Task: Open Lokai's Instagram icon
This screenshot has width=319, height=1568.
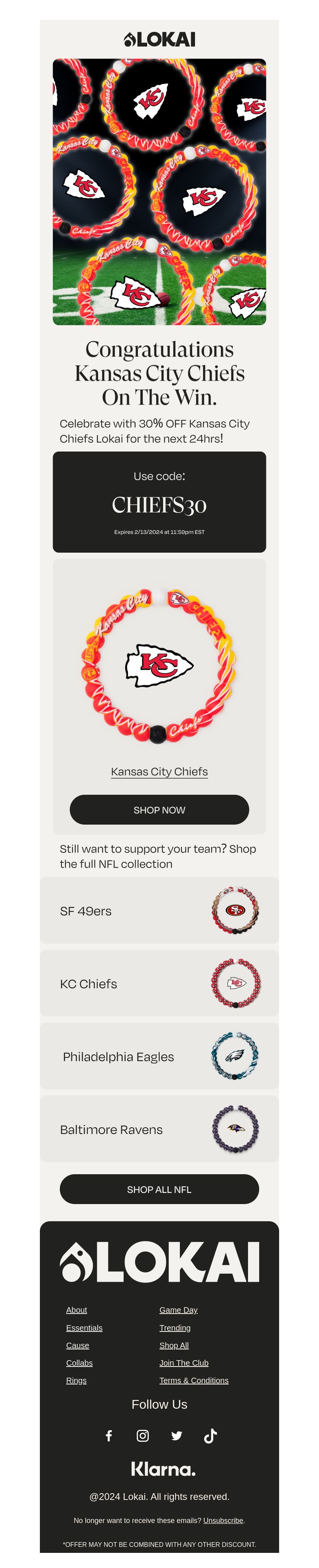Action: point(143,1436)
